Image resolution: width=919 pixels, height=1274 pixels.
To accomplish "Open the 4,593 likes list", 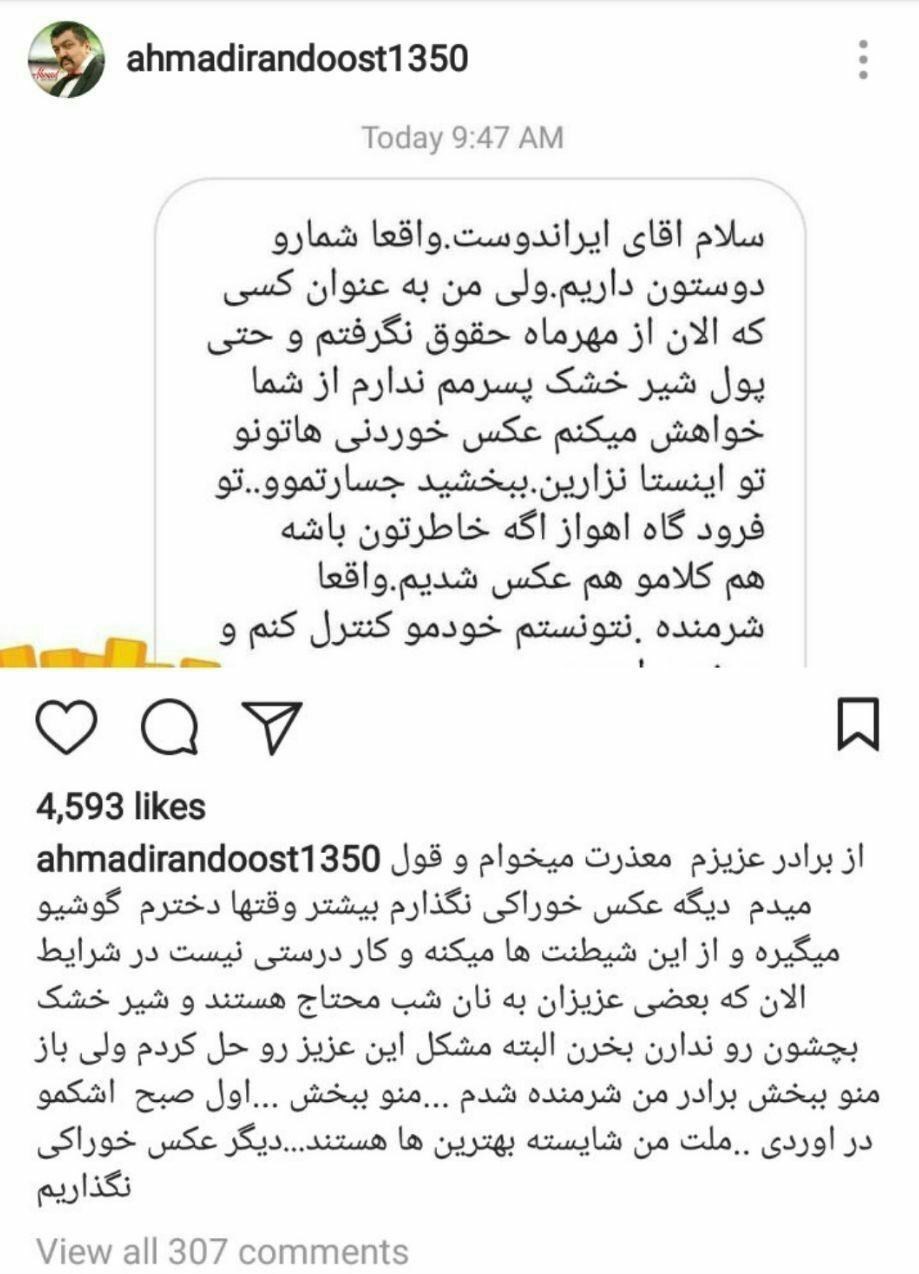I will (120, 806).
